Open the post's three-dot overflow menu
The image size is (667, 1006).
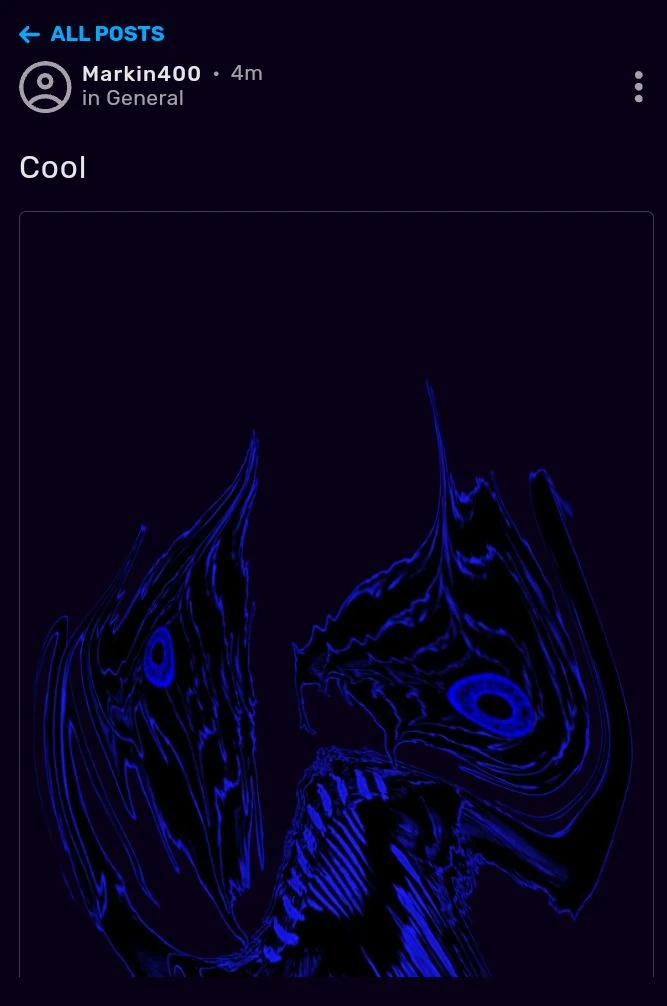pyautogui.click(x=638, y=87)
